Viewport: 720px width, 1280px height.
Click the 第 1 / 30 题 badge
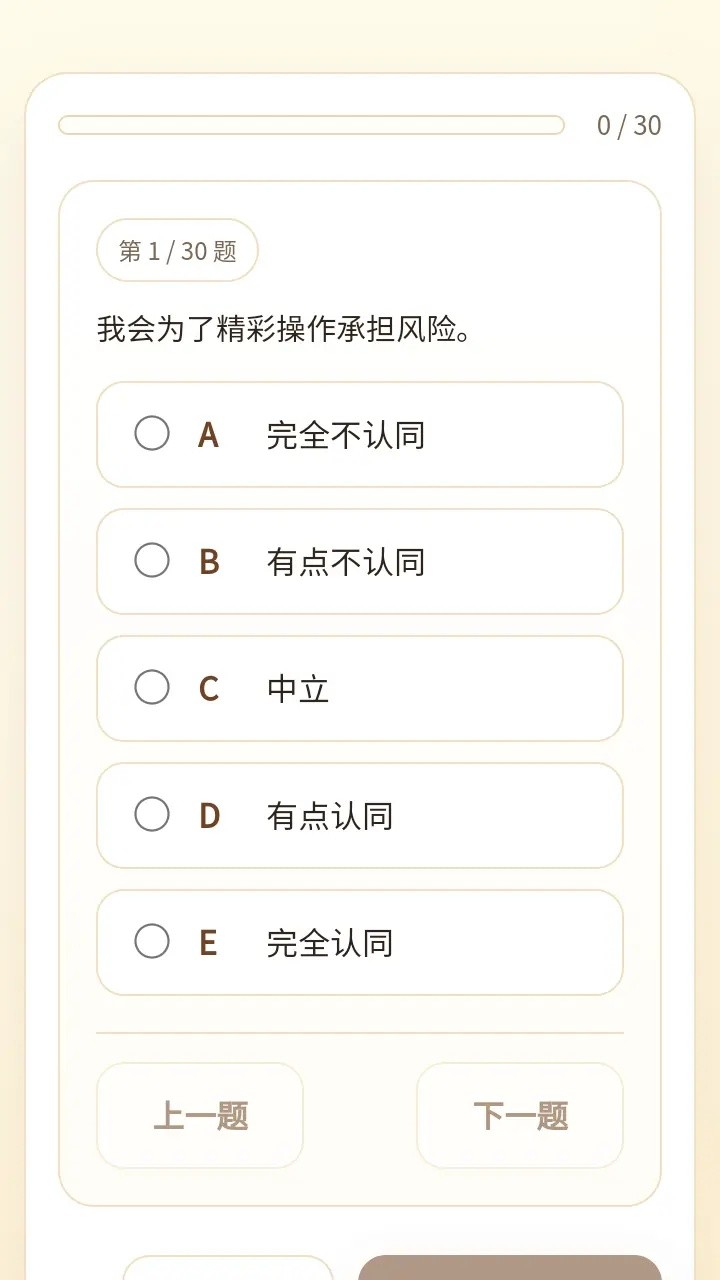pyautogui.click(x=177, y=250)
